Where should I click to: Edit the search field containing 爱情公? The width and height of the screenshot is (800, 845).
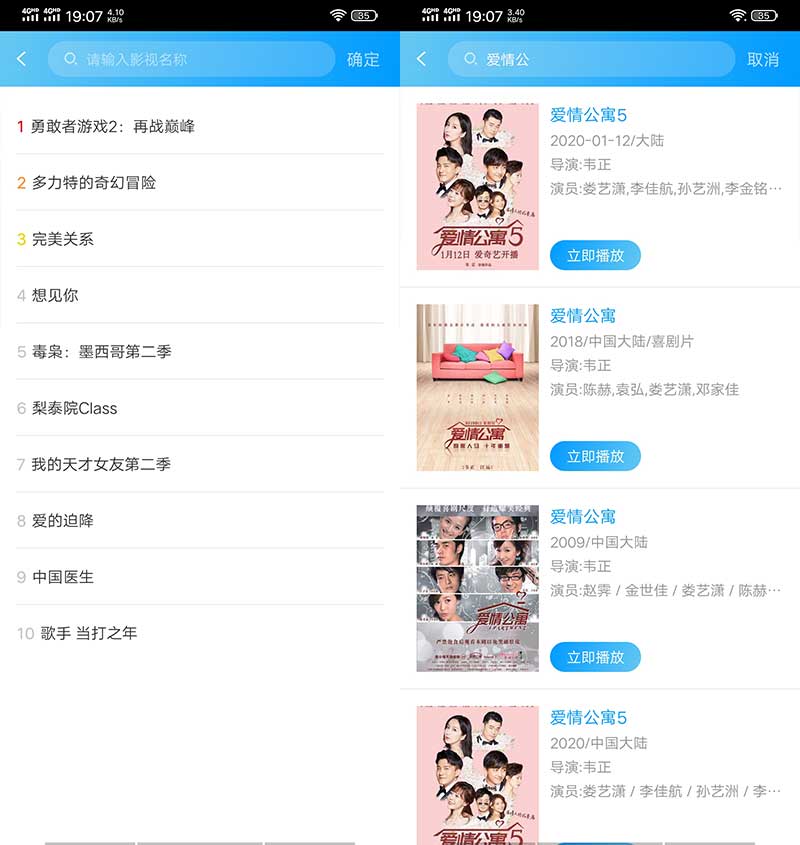(600, 60)
